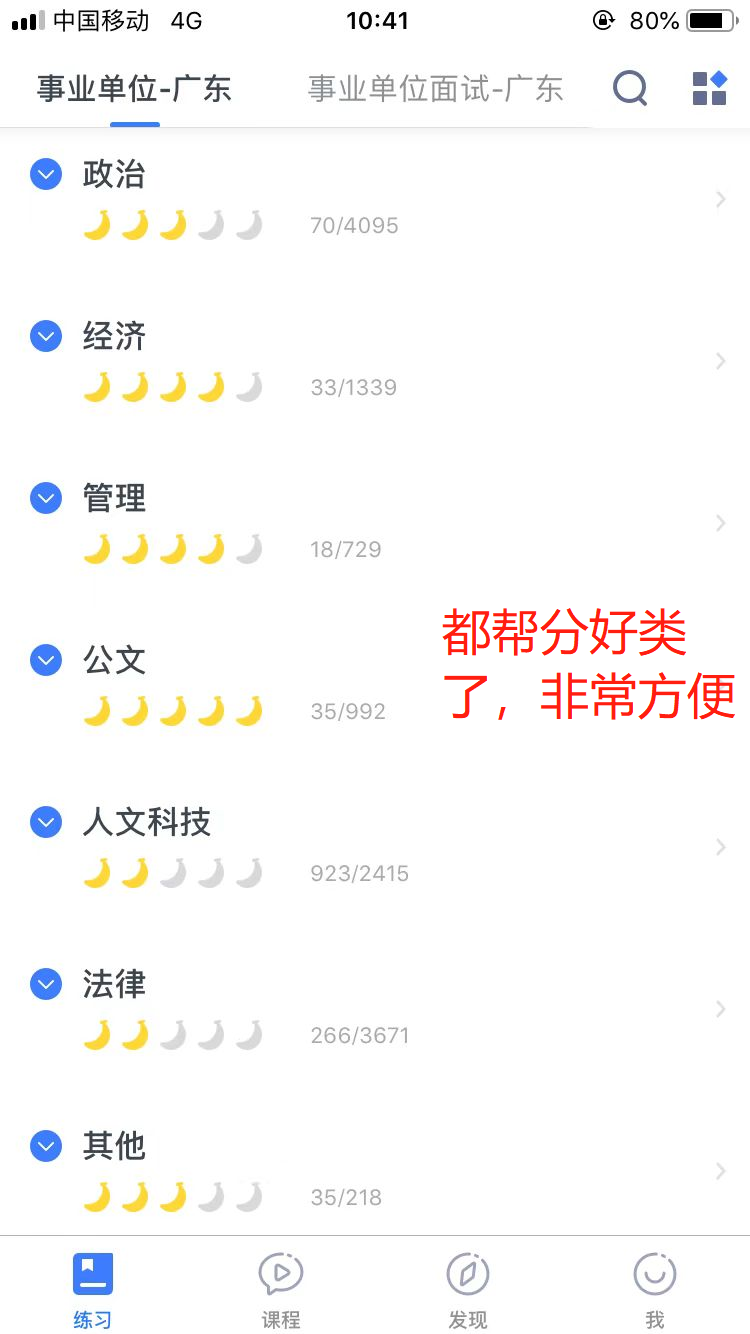Tap the 练习 tab
Viewport: 750px width, 1334px height.
pos(93,1290)
